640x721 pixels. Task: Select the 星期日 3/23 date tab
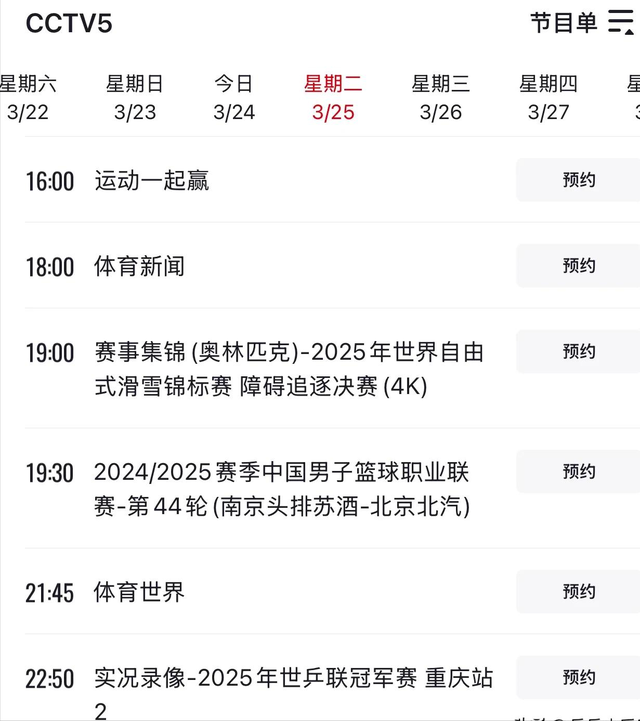(135, 98)
